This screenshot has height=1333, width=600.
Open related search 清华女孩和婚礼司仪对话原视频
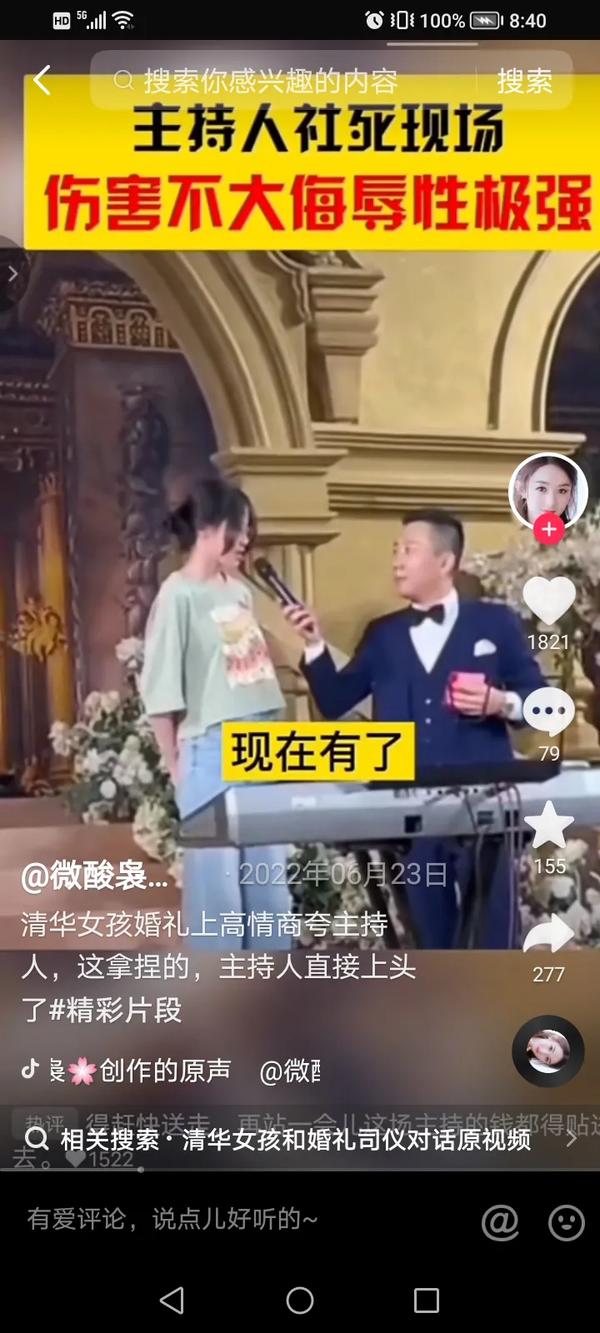coord(295,1139)
